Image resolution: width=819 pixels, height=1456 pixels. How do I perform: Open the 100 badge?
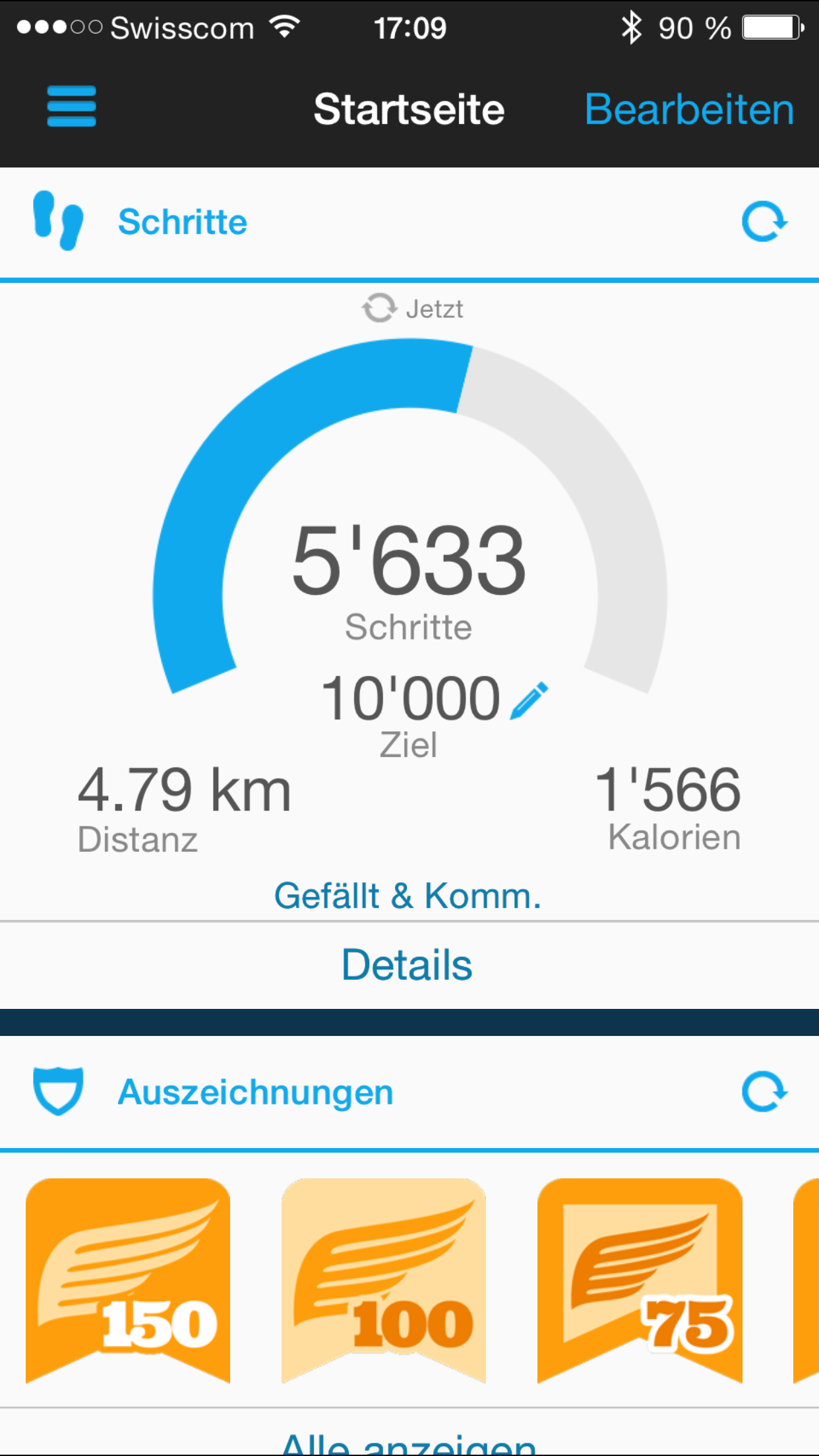[383, 1280]
